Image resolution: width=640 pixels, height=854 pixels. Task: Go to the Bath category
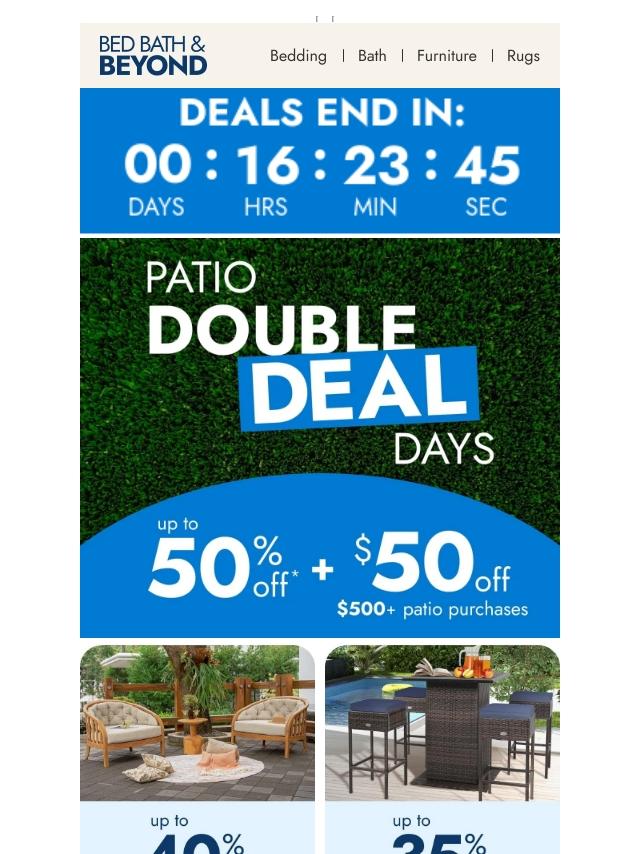(372, 56)
